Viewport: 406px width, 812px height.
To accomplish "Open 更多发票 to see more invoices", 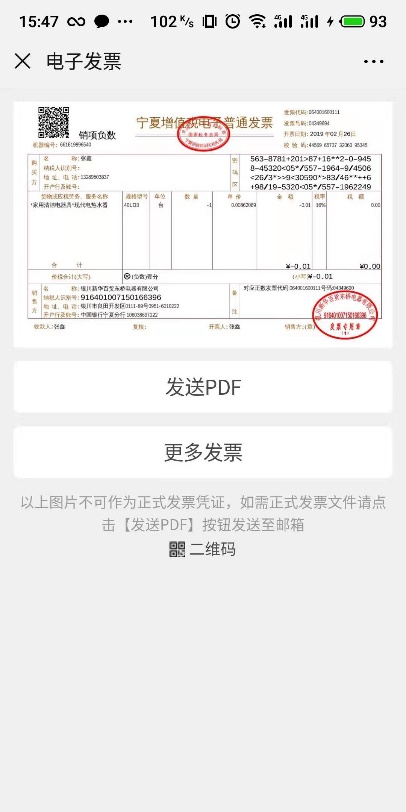I will point(202,452).
